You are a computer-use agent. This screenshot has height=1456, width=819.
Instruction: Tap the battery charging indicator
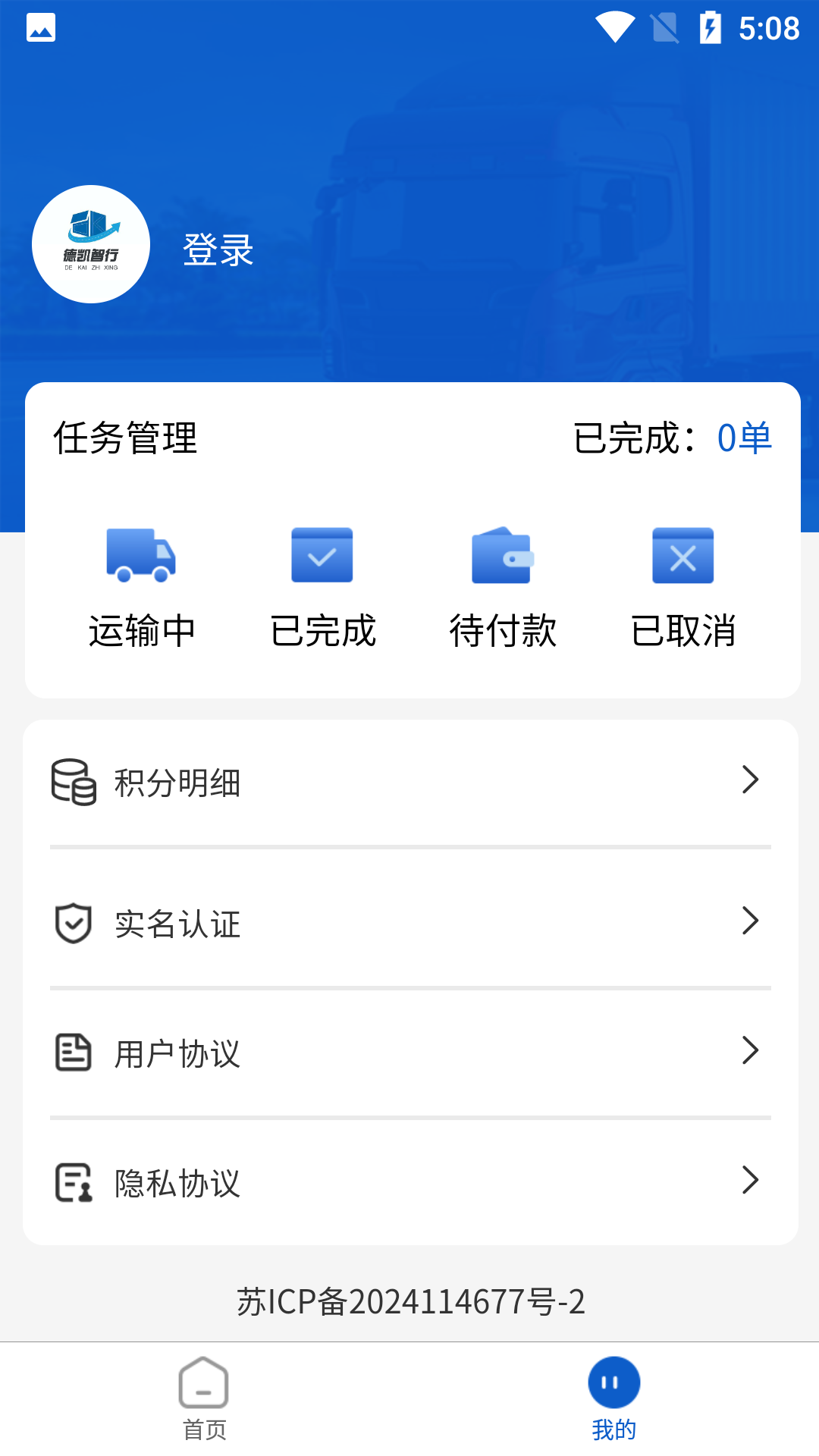(x=711, y=27)
